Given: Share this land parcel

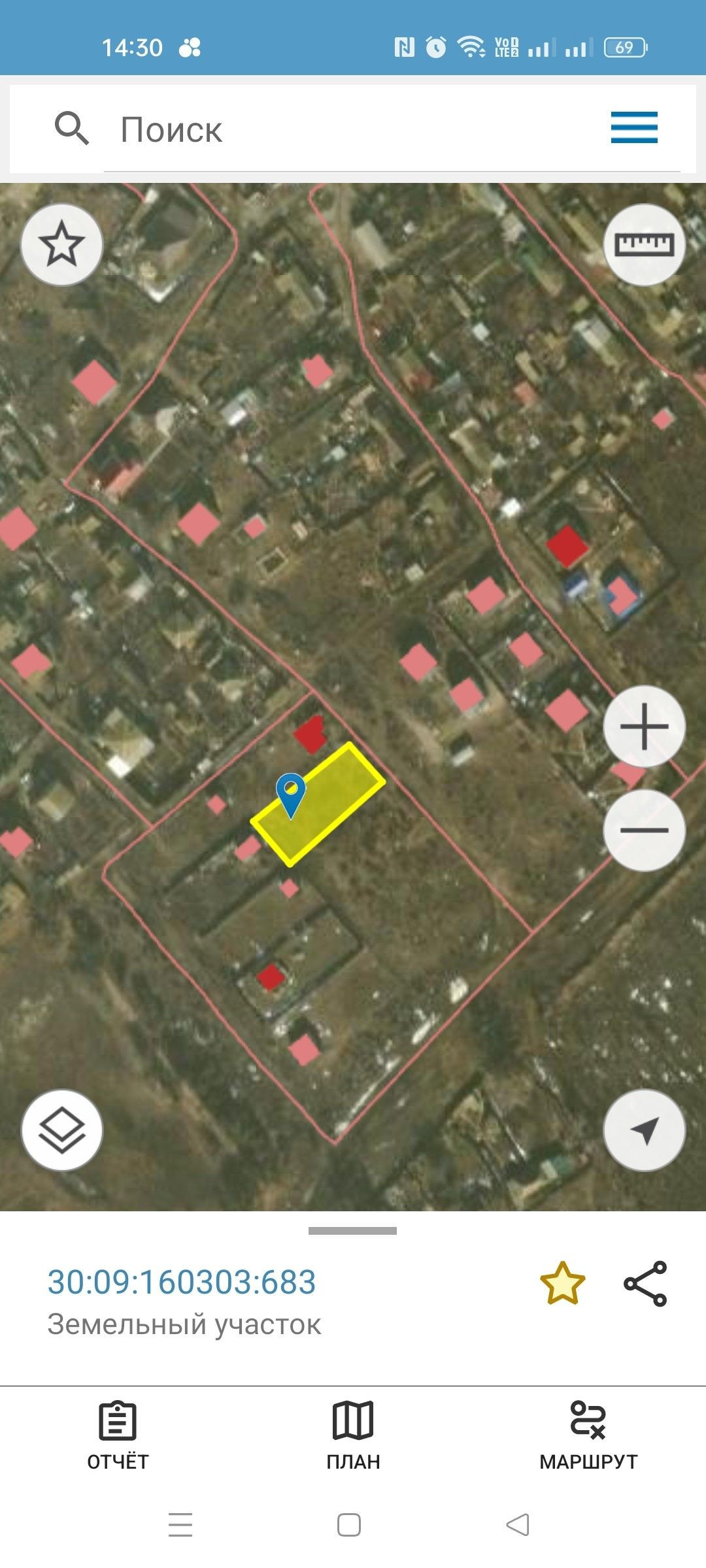Looking at the screenshot, I should [645, 1283].
